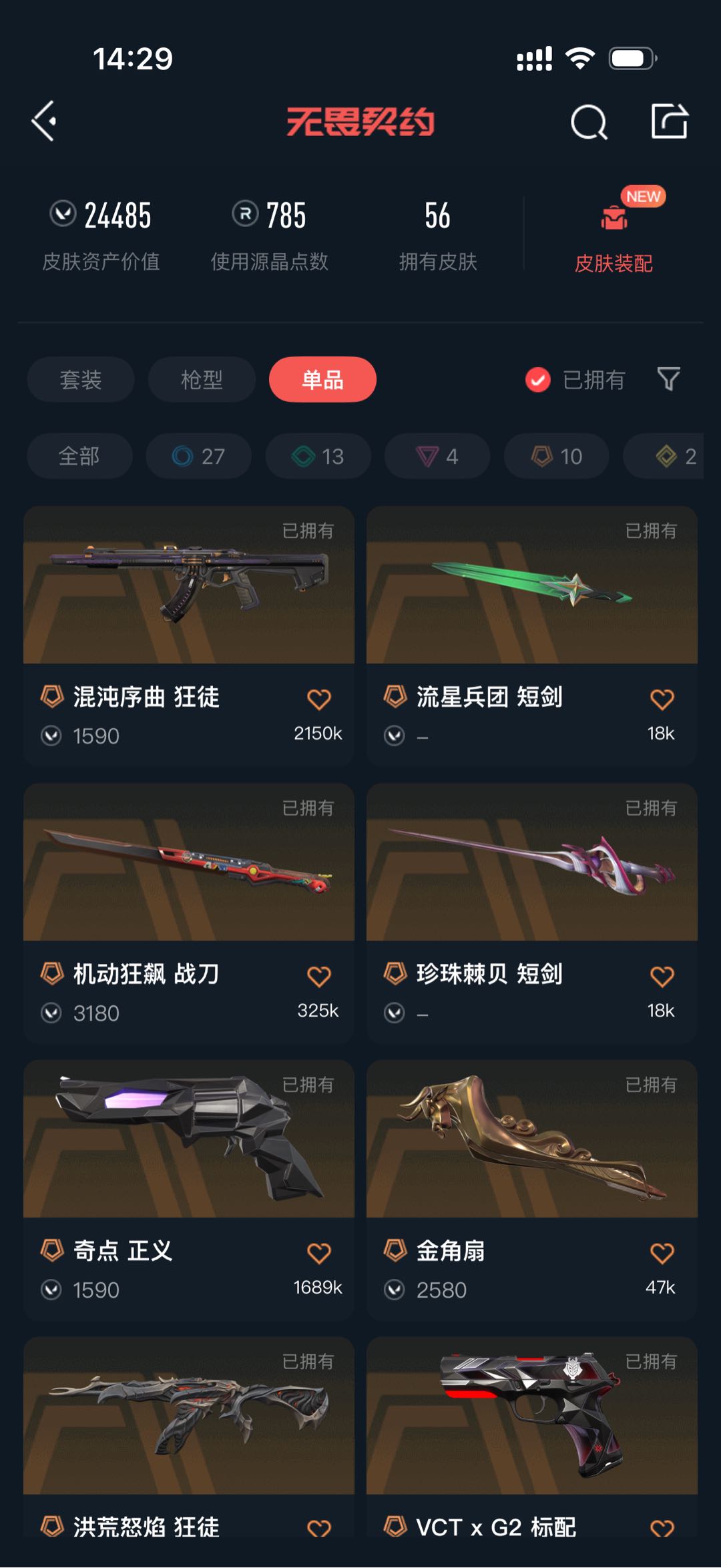
Task: Open the search icon in the header
Action: click(589, 122)
